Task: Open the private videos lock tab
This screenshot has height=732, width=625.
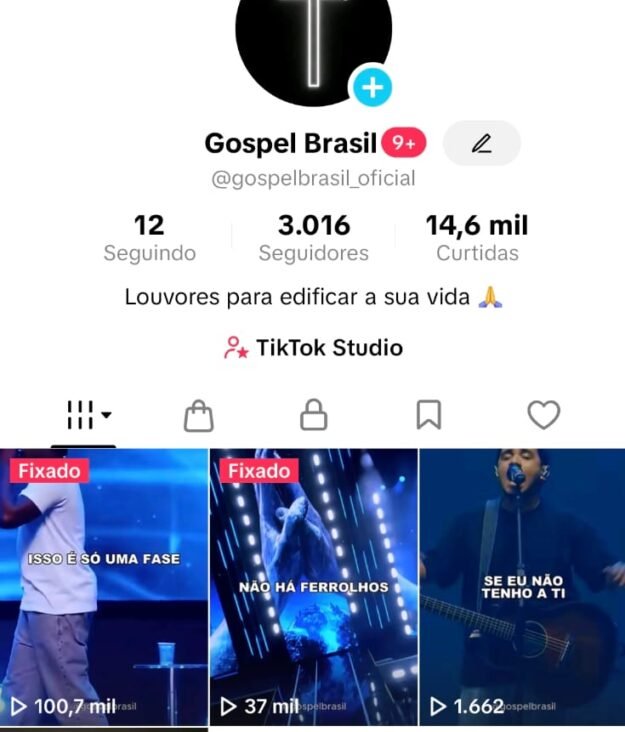Action: [x=314, y=415]
